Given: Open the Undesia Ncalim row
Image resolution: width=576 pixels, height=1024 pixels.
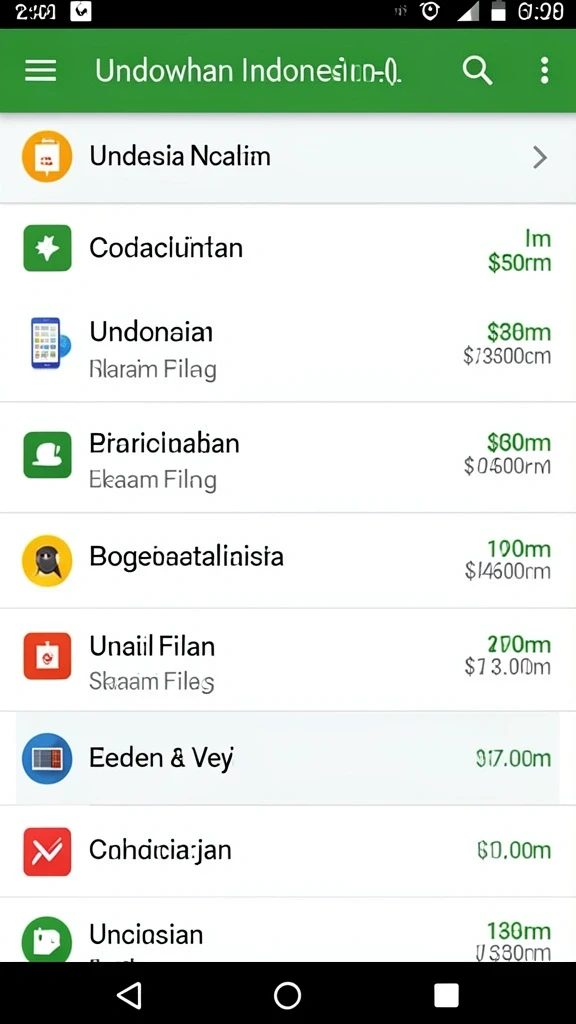Looking at the screenshot, I should tap(288, 157).
